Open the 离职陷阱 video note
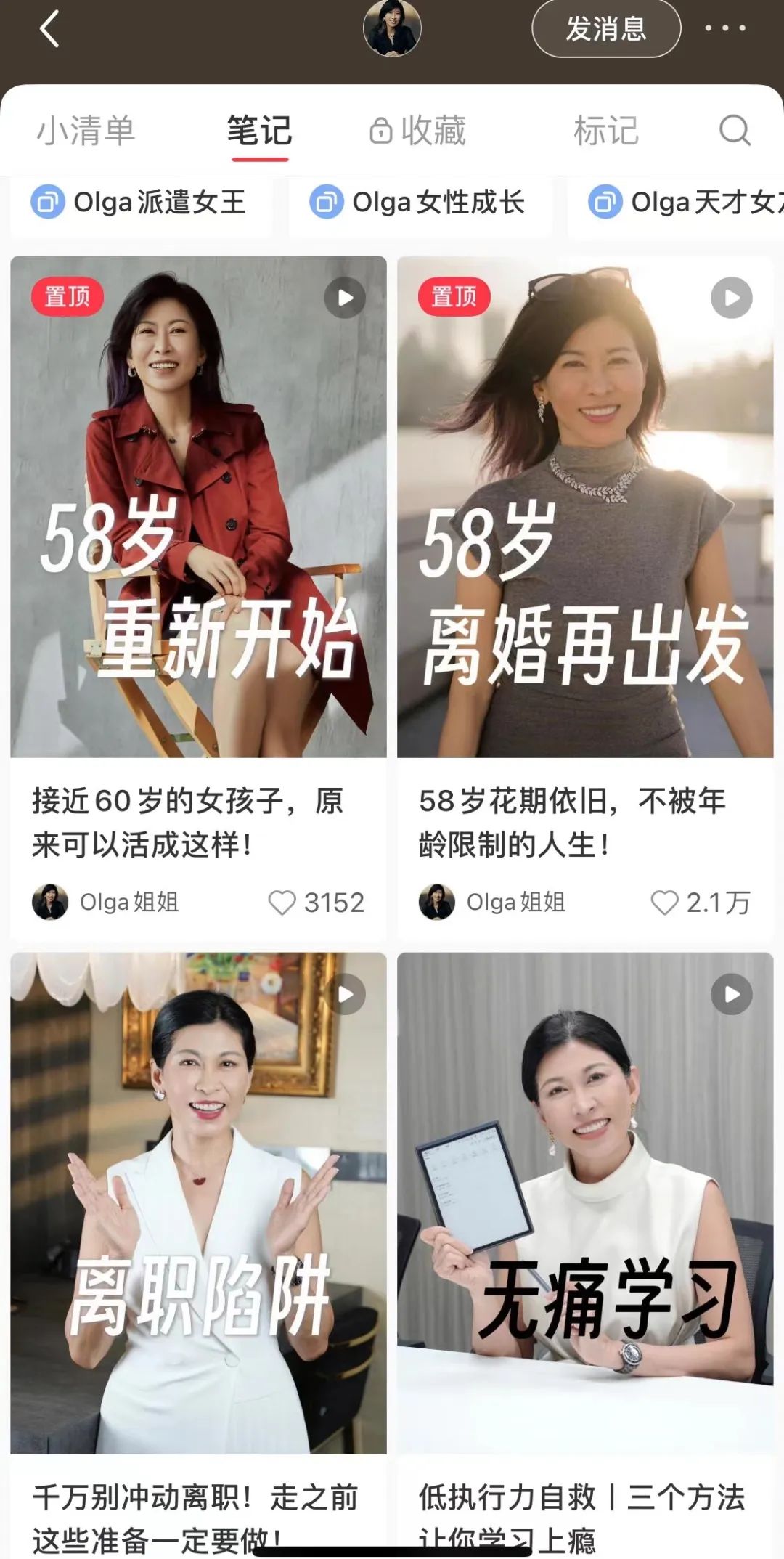 198,1202
